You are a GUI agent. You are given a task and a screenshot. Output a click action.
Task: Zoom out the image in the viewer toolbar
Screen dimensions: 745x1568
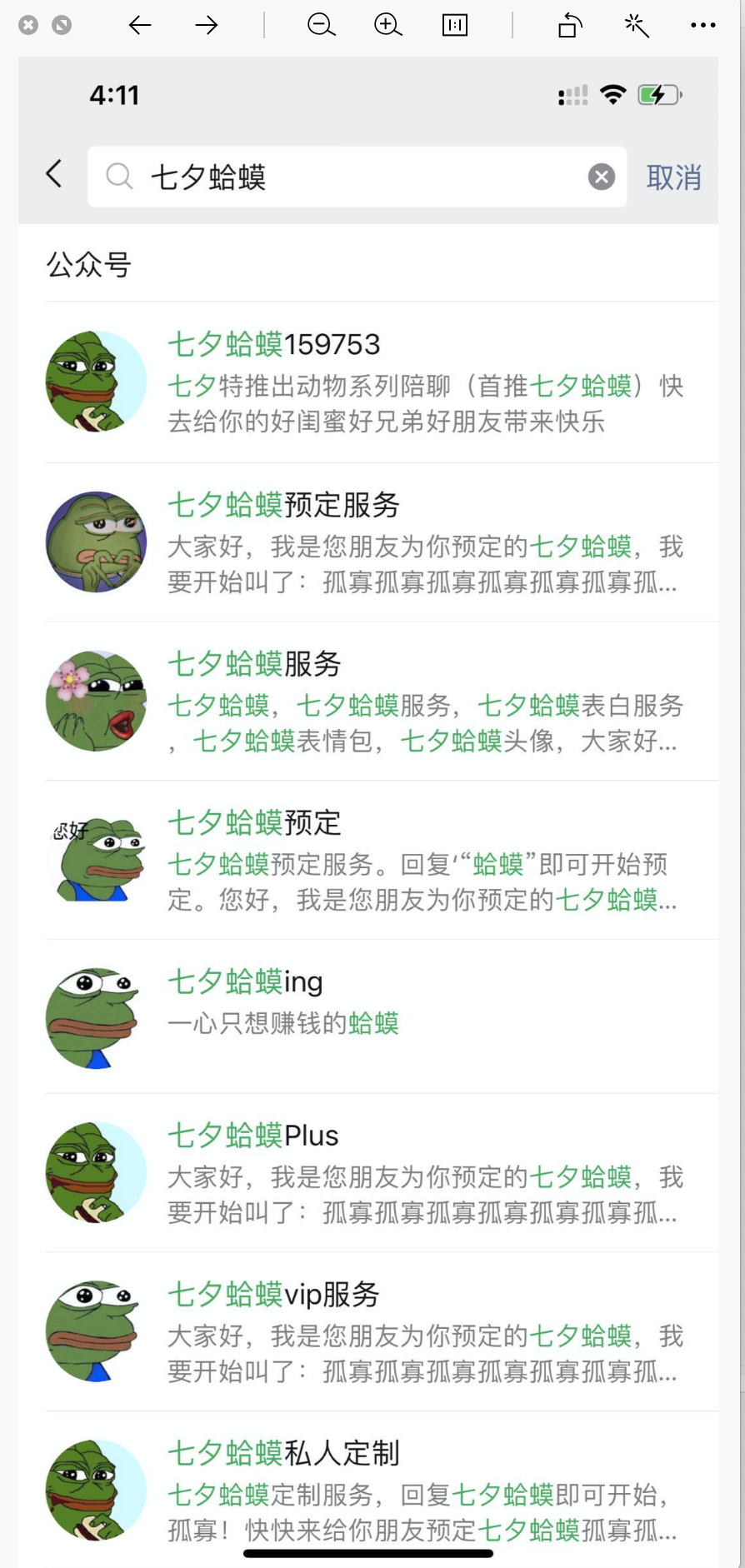pyautogui.click(x=321, y=25)
